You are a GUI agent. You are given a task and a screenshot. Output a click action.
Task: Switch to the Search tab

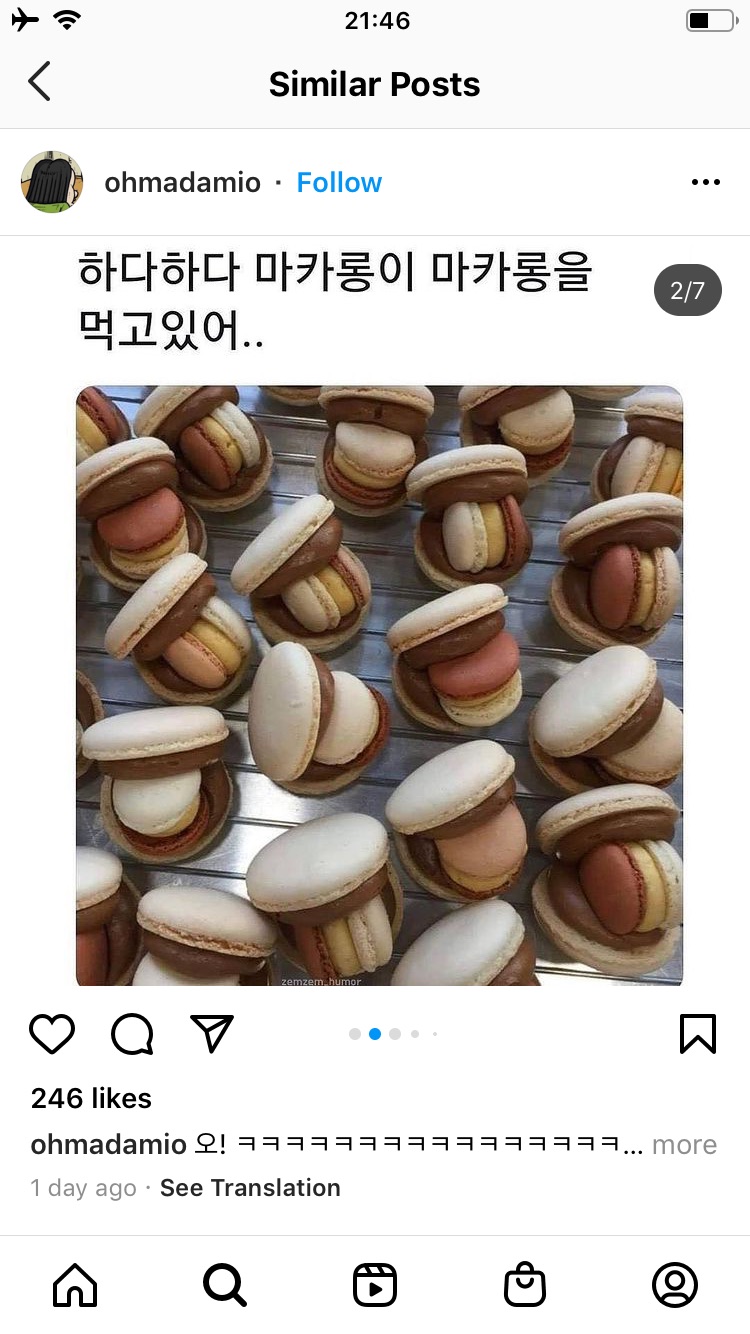point(224,1285)
